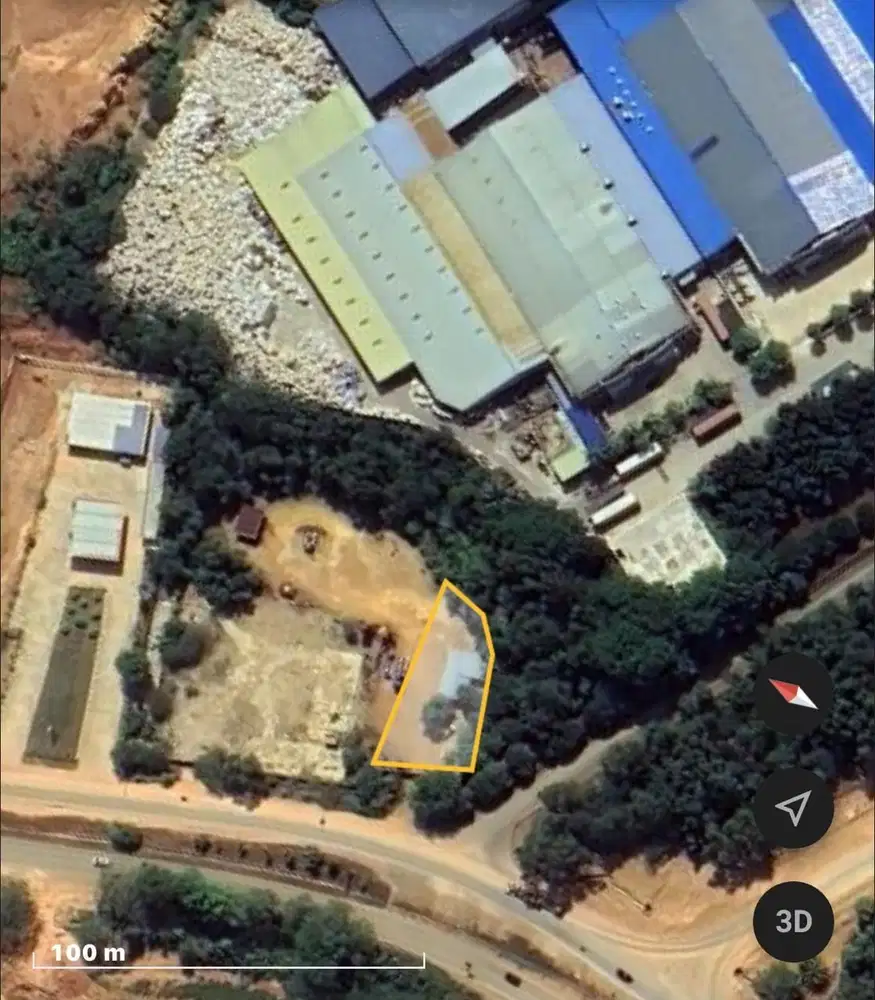875x1000 pixels.
Task: Center map on my location
Action: (793, 808)
